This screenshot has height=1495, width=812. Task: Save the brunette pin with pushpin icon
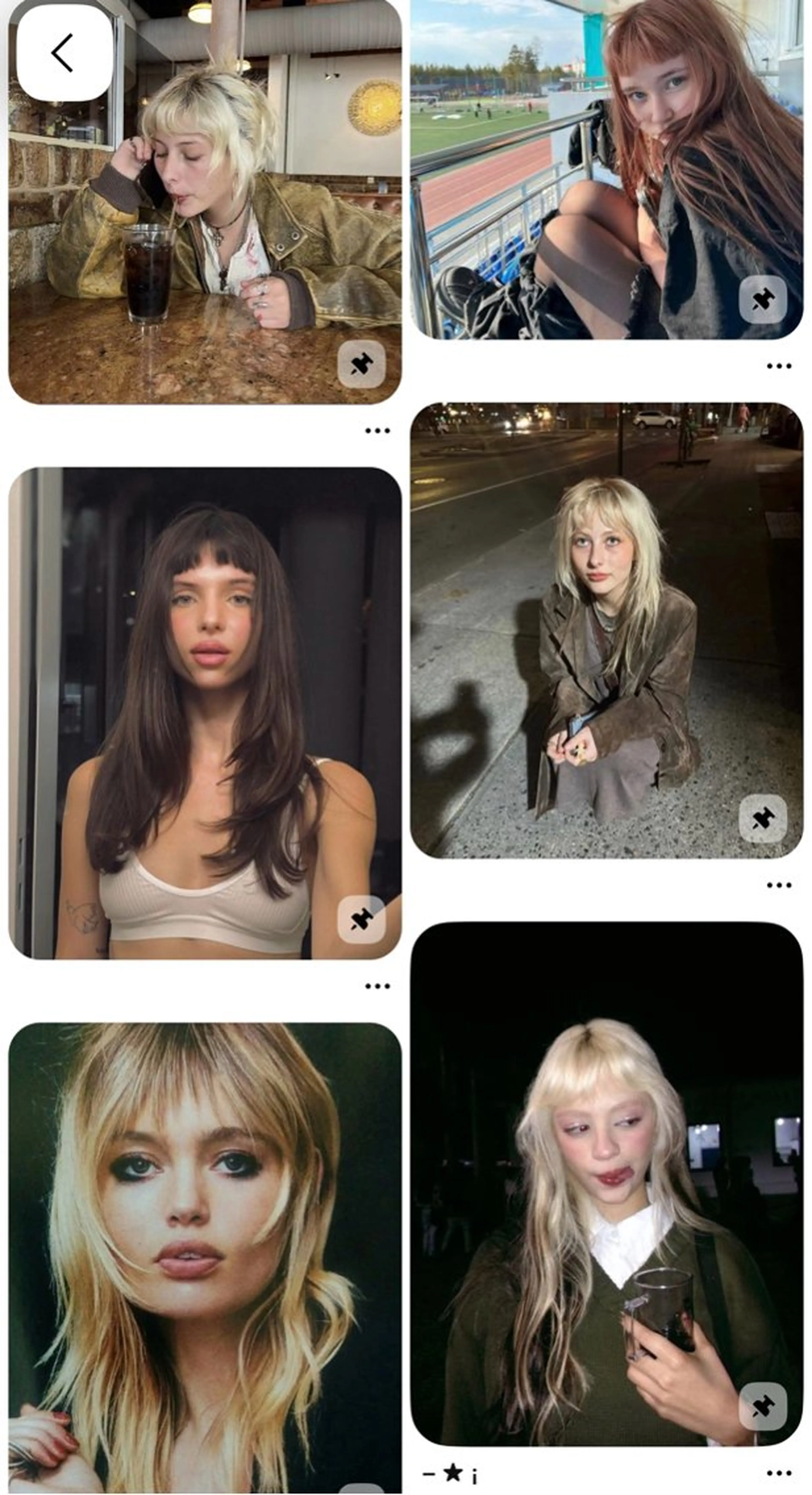(x=361, y=919)
